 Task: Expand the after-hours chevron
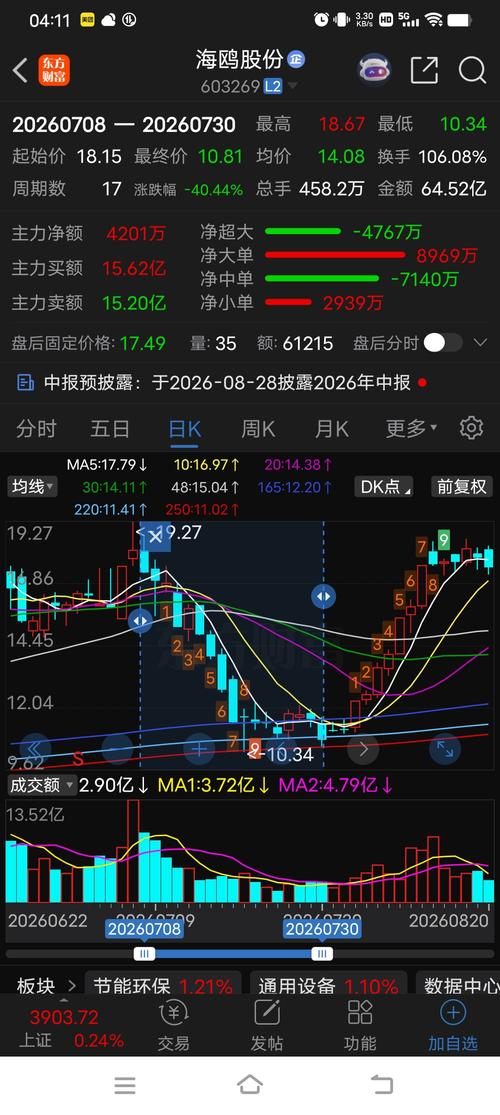click(480, 343)
